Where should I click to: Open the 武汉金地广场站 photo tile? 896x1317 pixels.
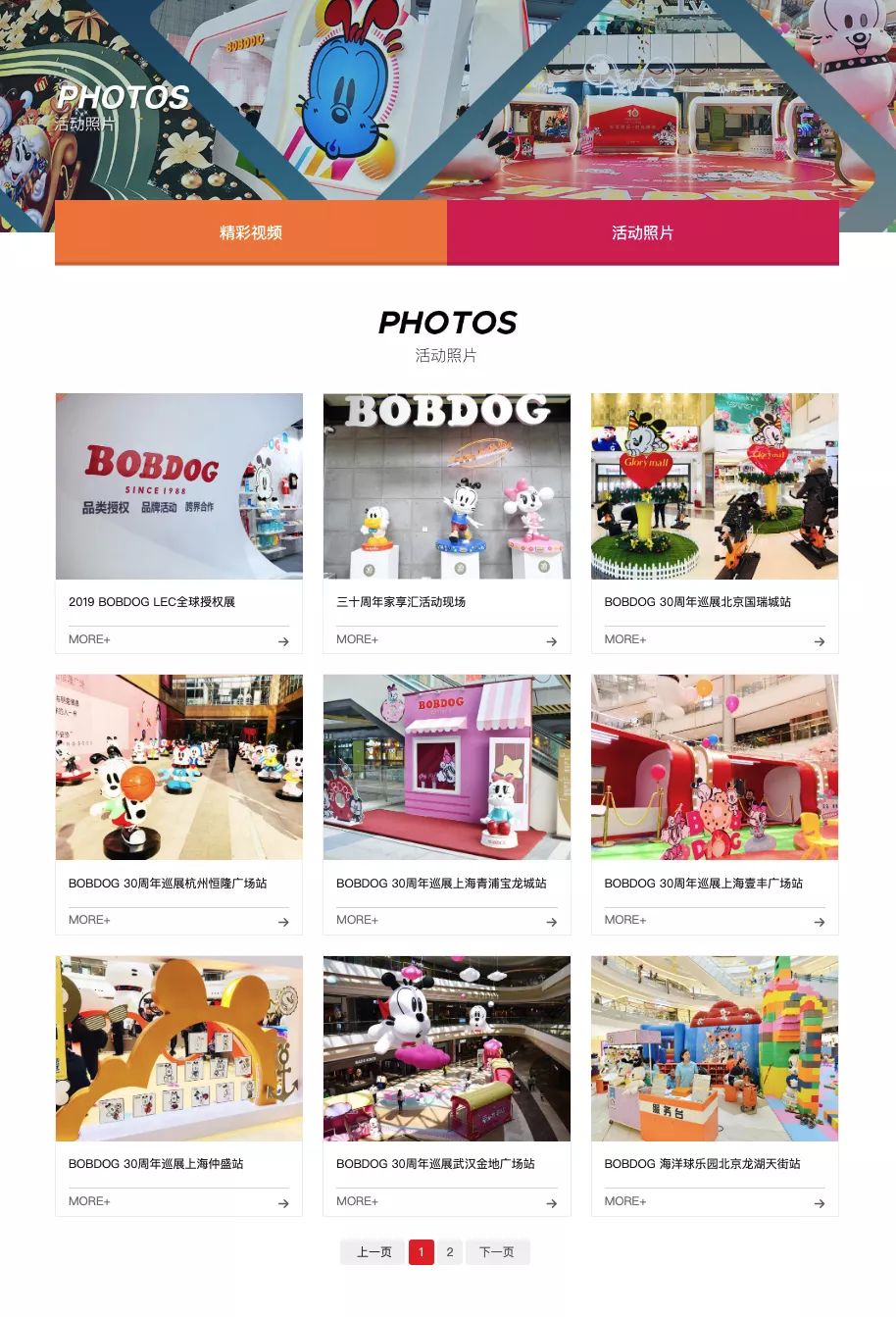point(446,1048)
